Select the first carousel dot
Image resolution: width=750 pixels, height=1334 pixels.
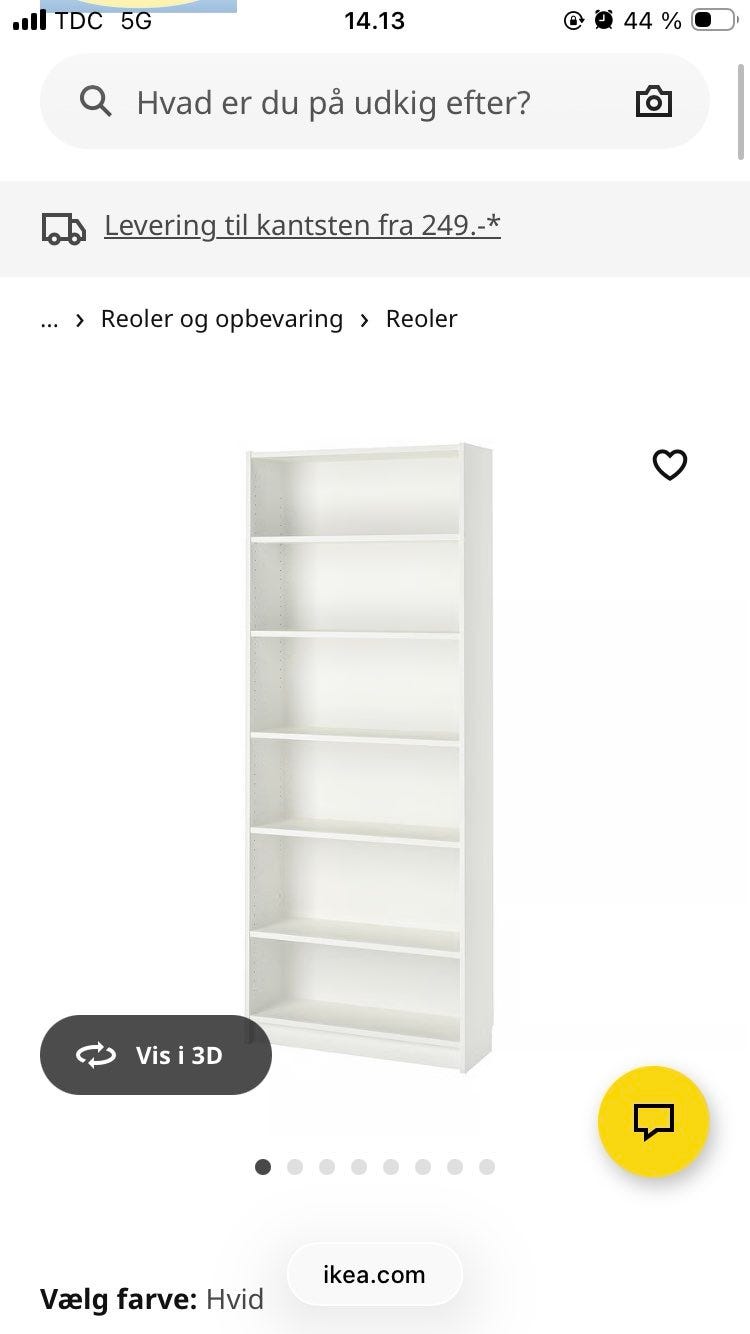click(263, 1166)
